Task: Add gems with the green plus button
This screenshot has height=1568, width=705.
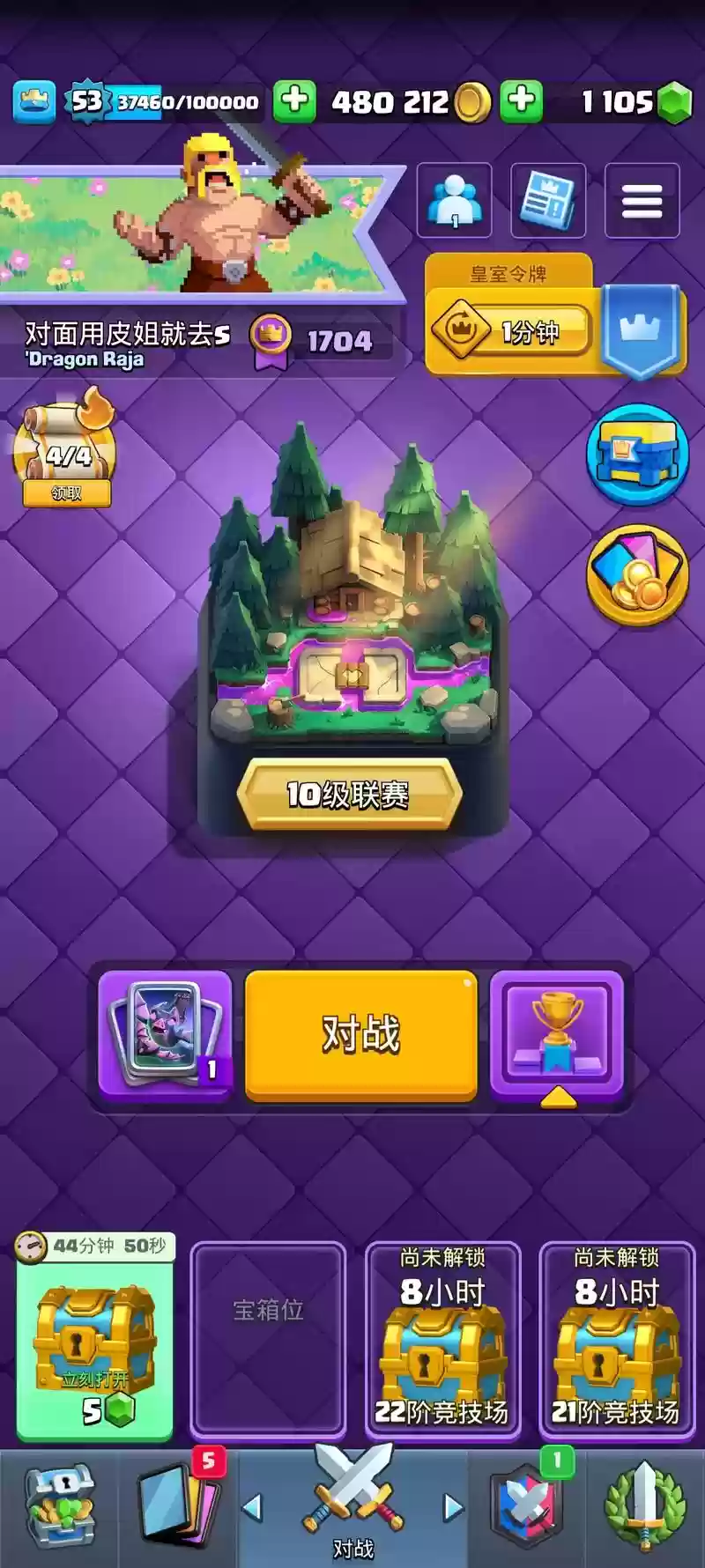Action: [x=522, y=101]
